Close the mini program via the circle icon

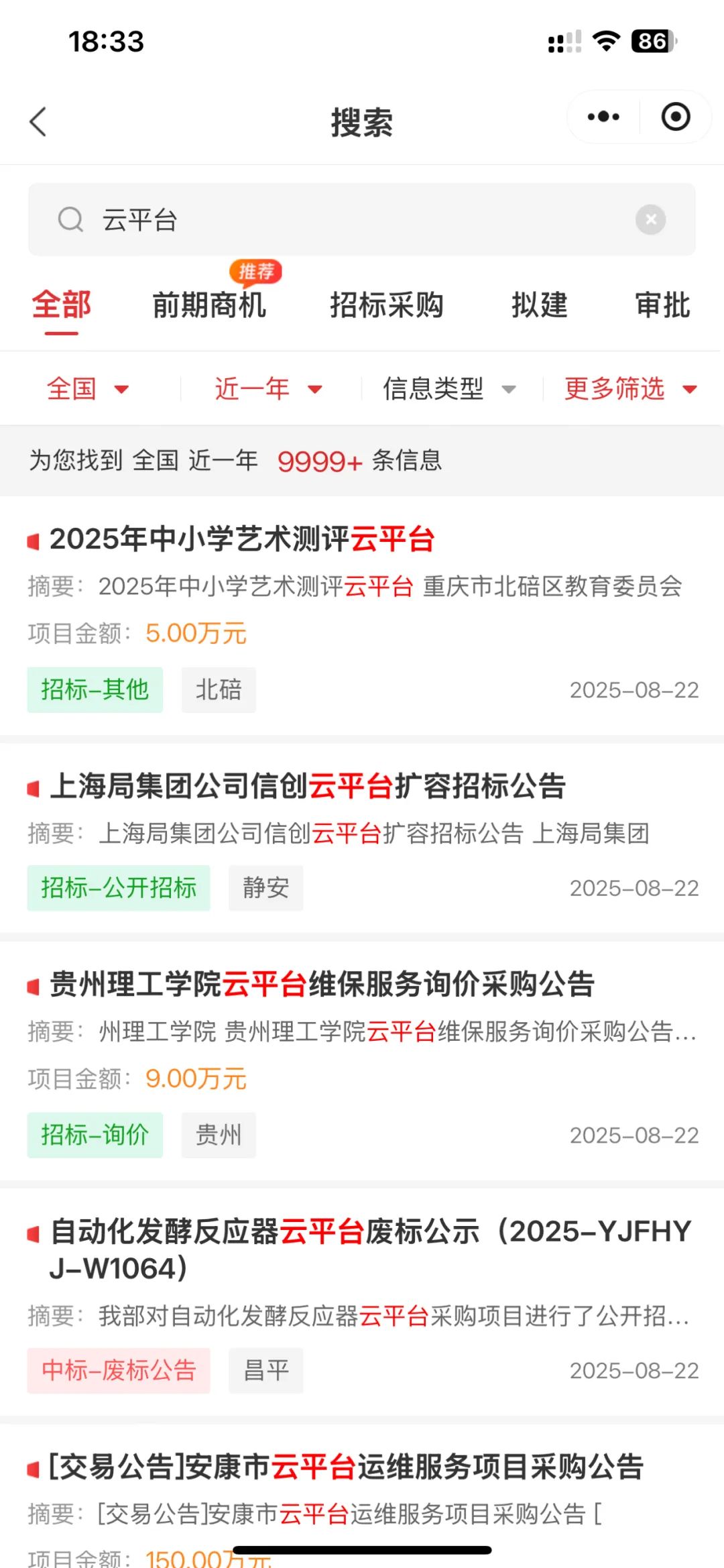coord(676,117)
